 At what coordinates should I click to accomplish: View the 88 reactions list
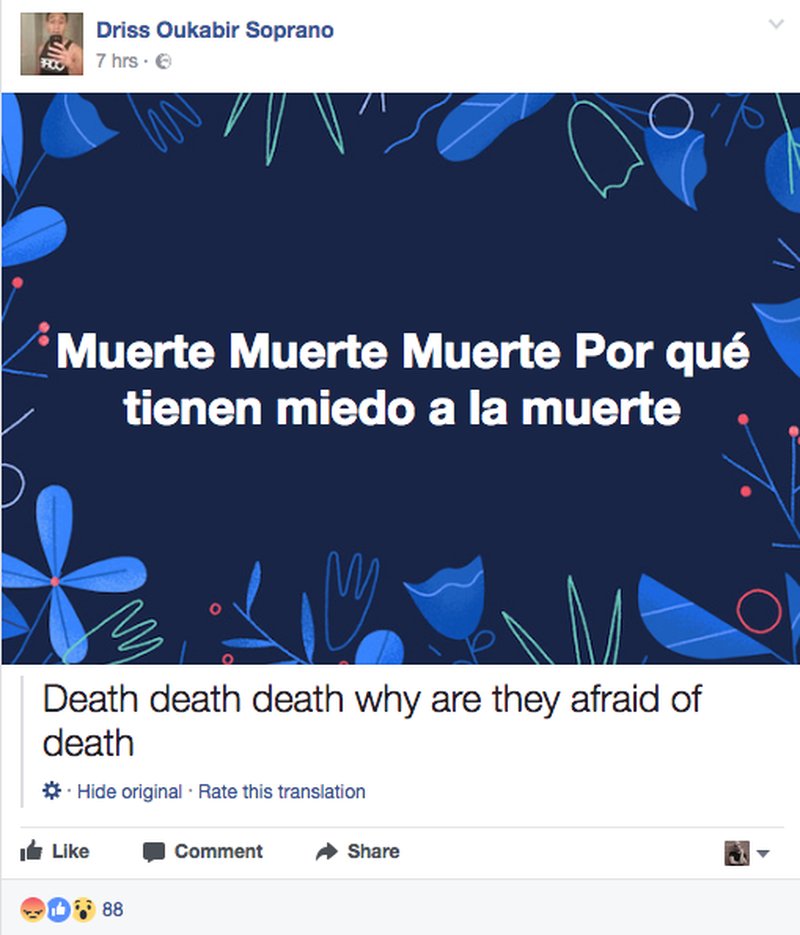[112, 910]
